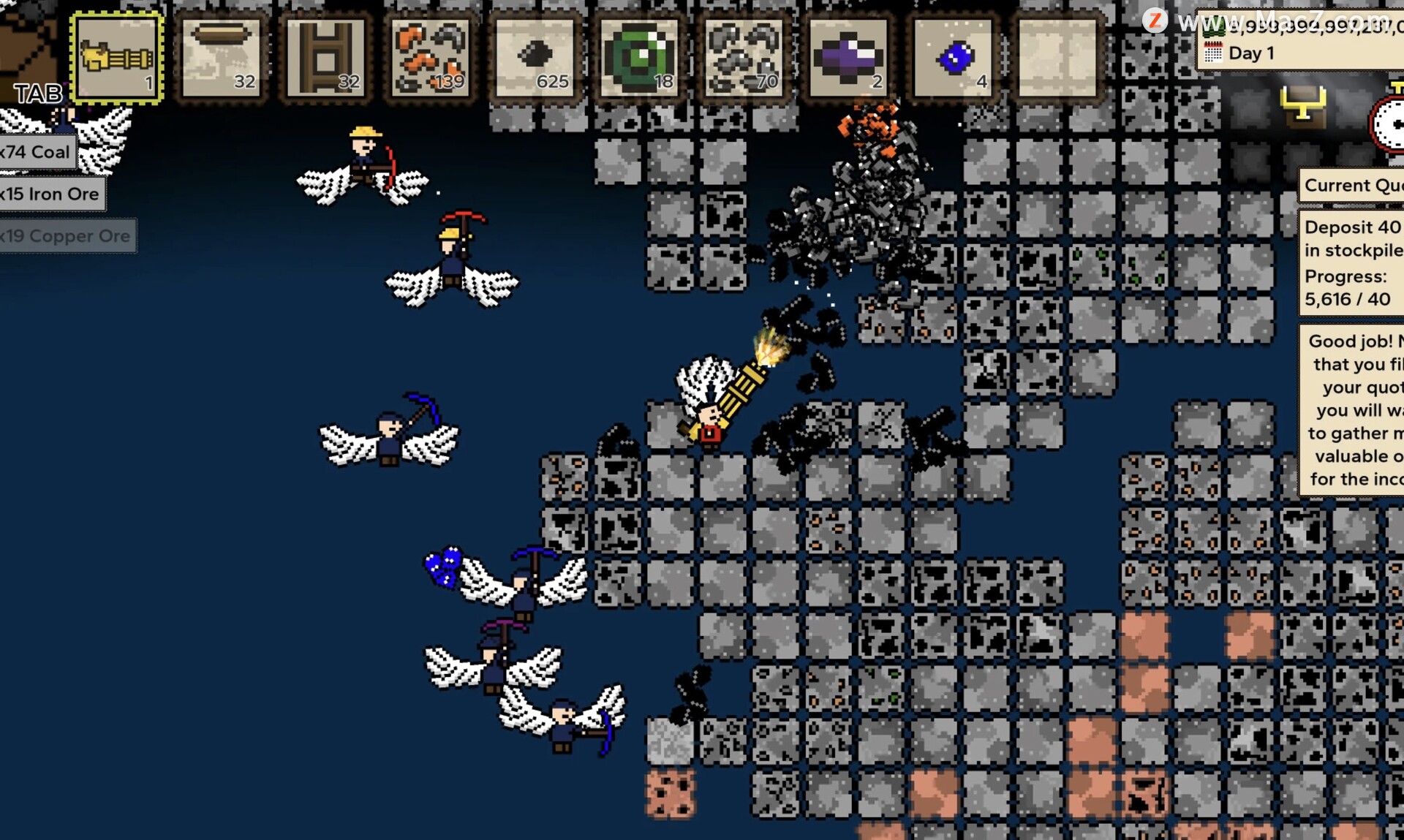Choose the copper ore slot showing 139
The height and width of the screenshot is (840, 1404).
click(430, 58)
